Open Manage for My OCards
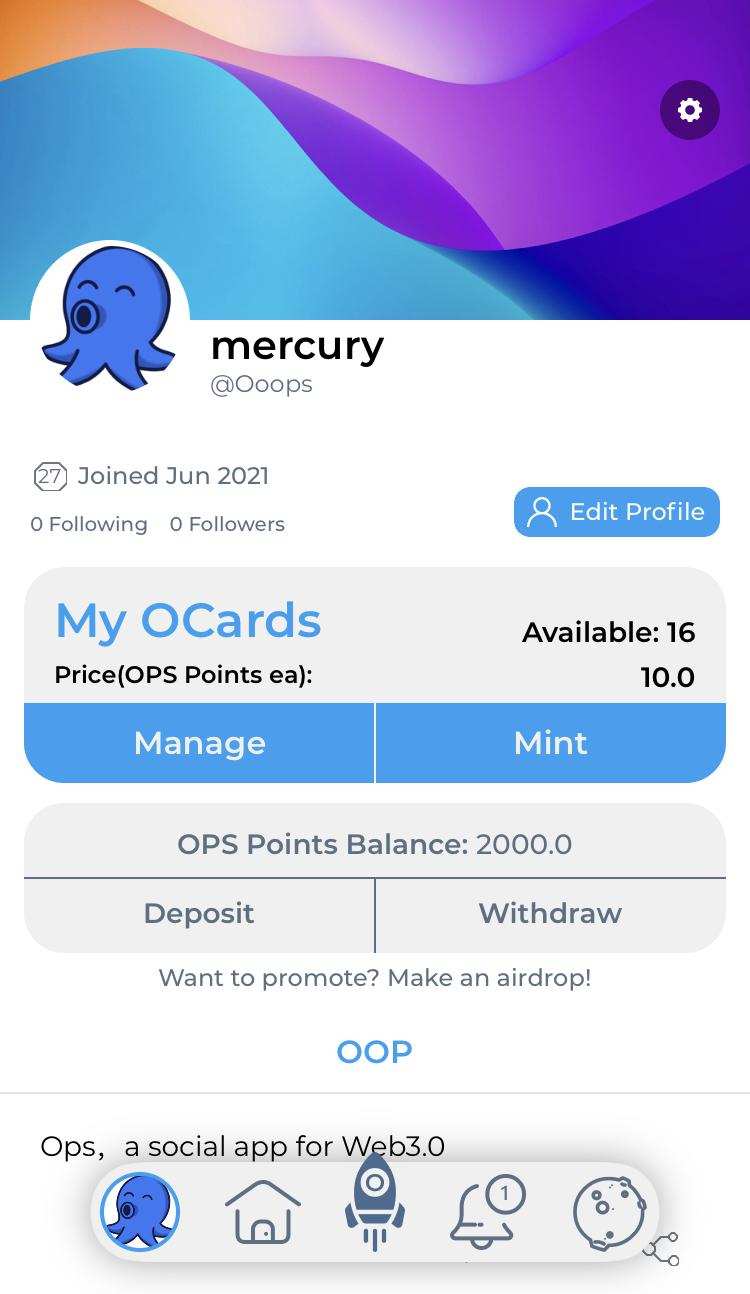The image size is (750, 1294). (x=200, y=743)
